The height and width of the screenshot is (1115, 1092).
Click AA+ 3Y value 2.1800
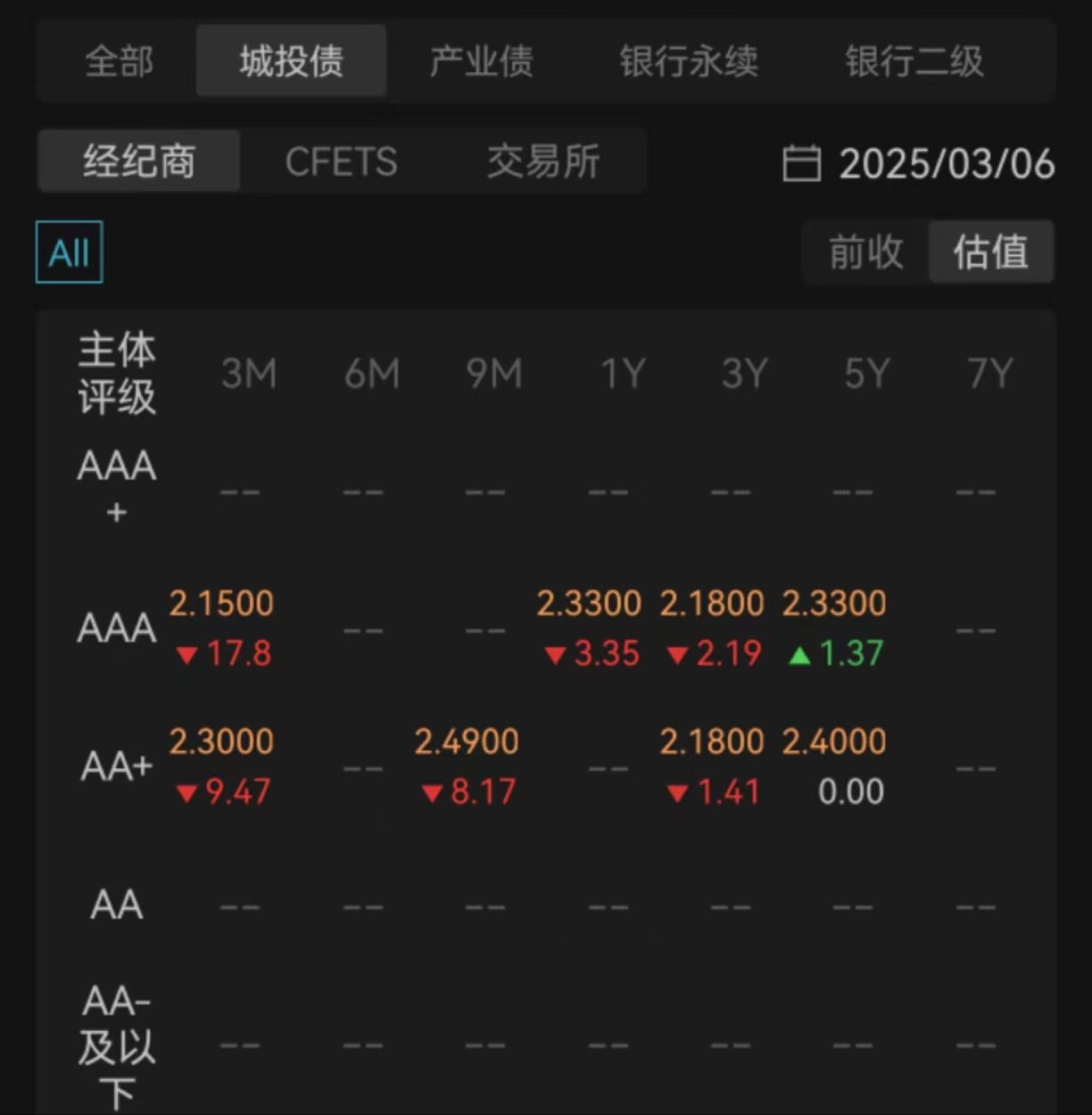pos(712,741)
